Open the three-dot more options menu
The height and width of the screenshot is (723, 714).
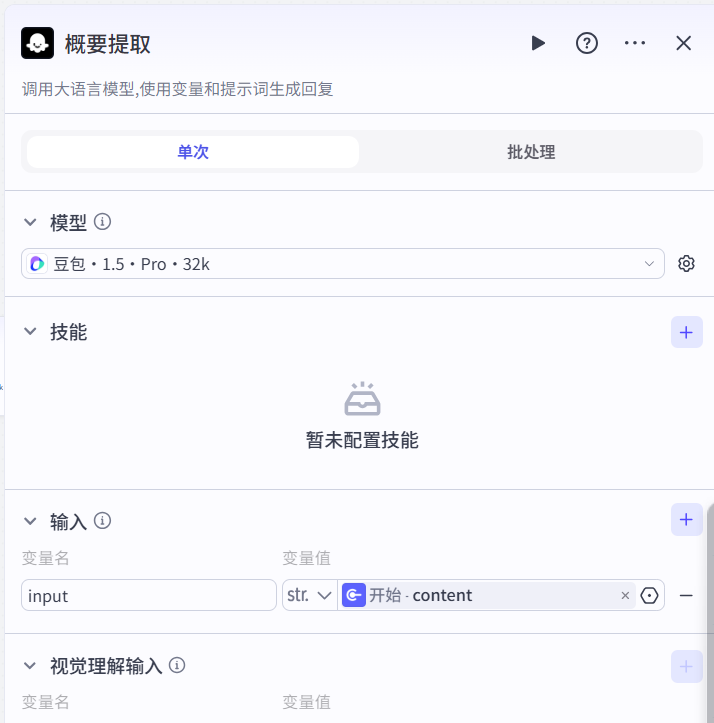pyautogui.click(x=635, y=43)
